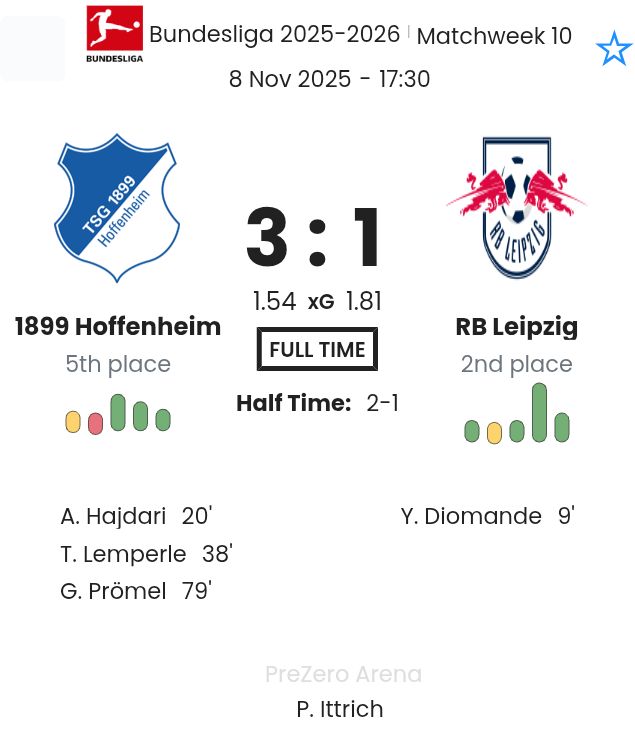Open the RB Leipzig team page
This screenshot has width=635, height=735.
pyautogui.click(x=516, y=326)
